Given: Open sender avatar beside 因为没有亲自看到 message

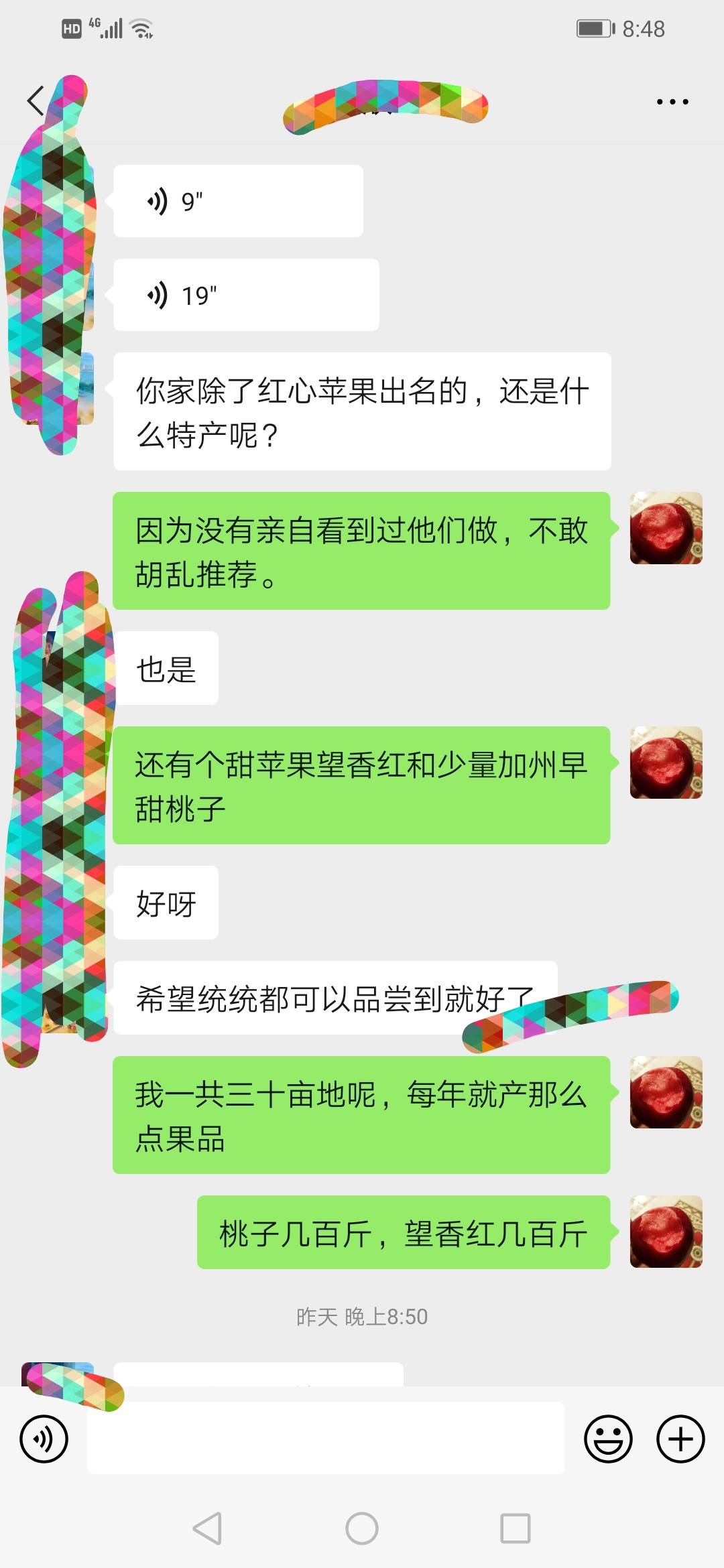Looking at the screenshot, I should point(666,528).
